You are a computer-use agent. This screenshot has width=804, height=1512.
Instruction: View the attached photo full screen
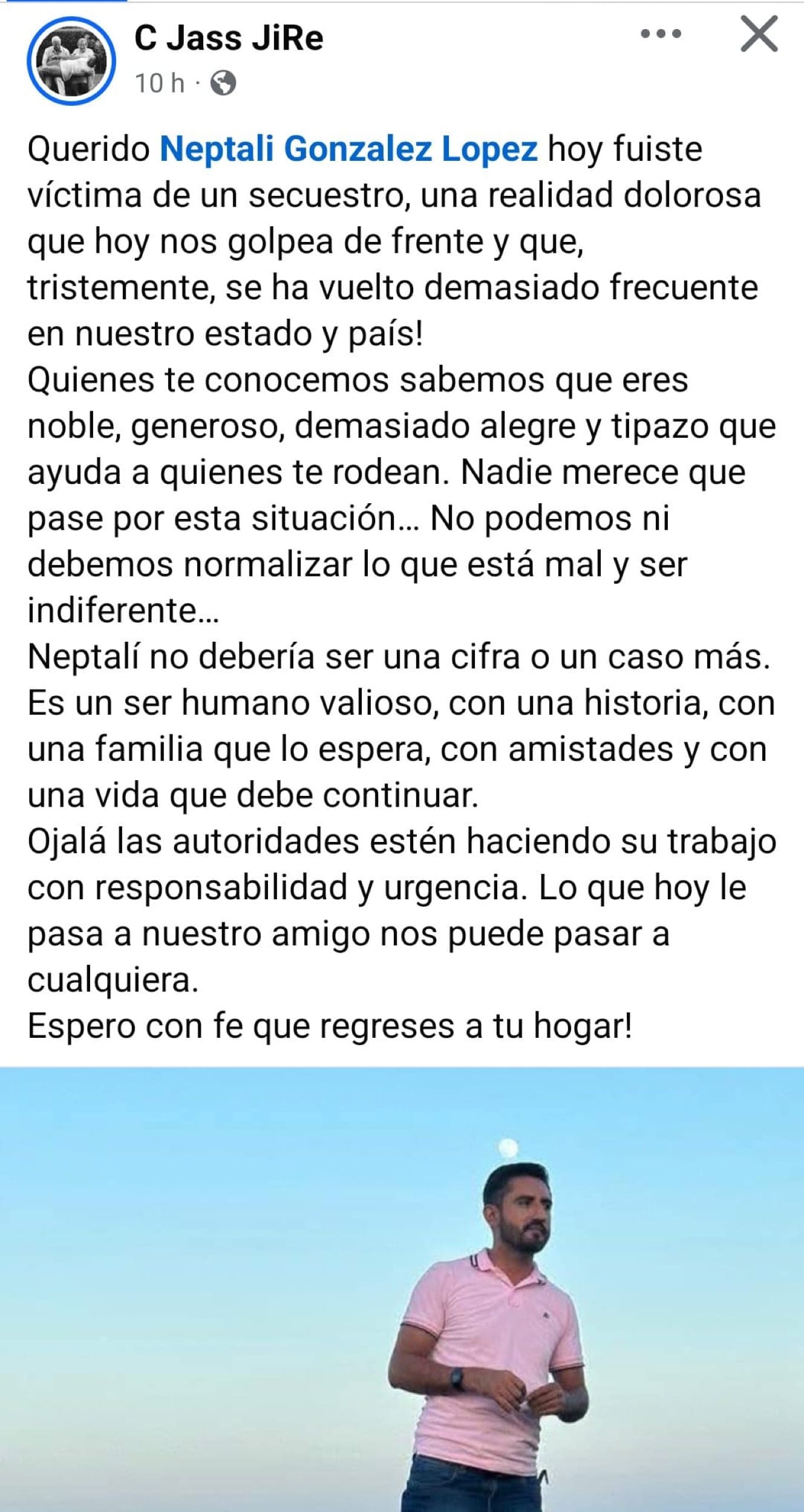coord(402,1288)
